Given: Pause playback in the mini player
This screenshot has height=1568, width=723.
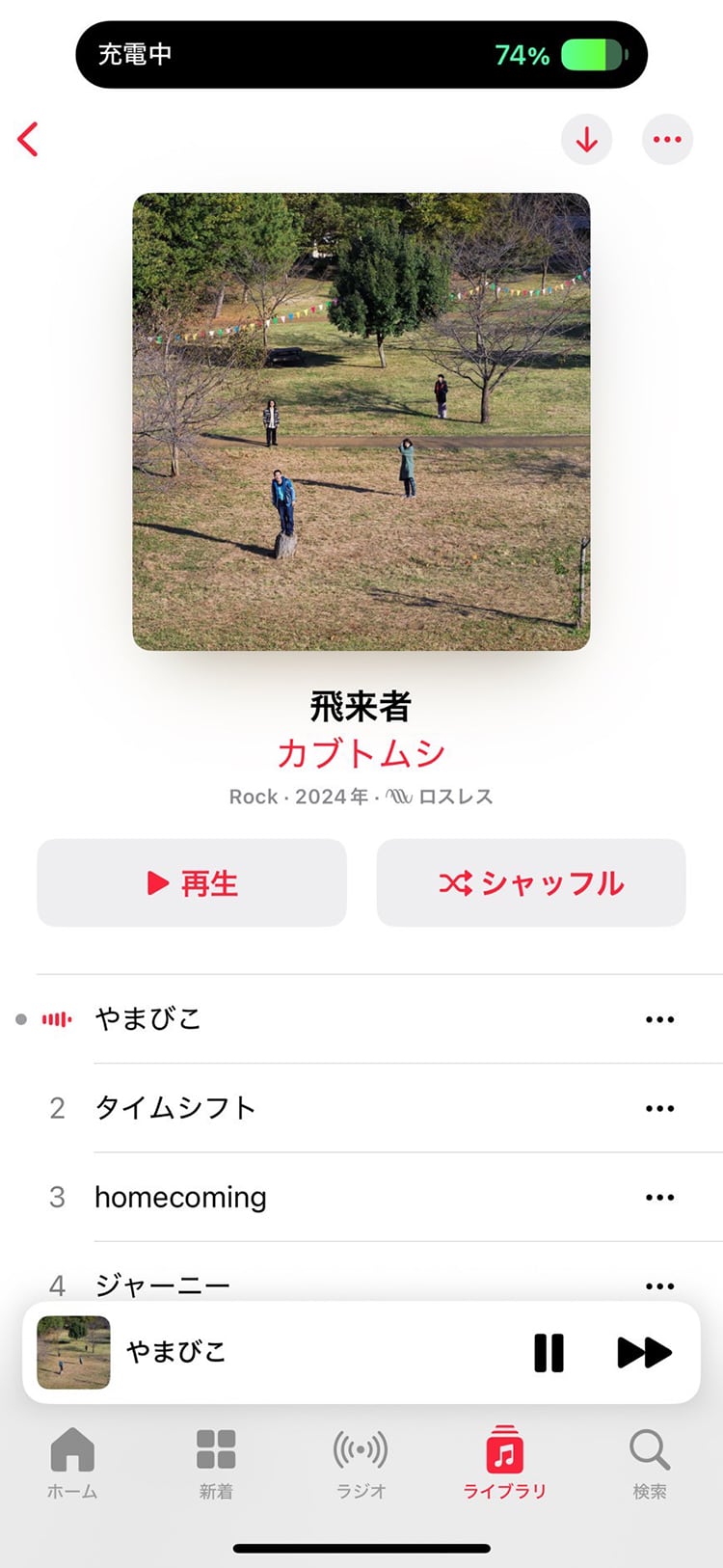Looking at the screenshot, I should [549, 1352].
